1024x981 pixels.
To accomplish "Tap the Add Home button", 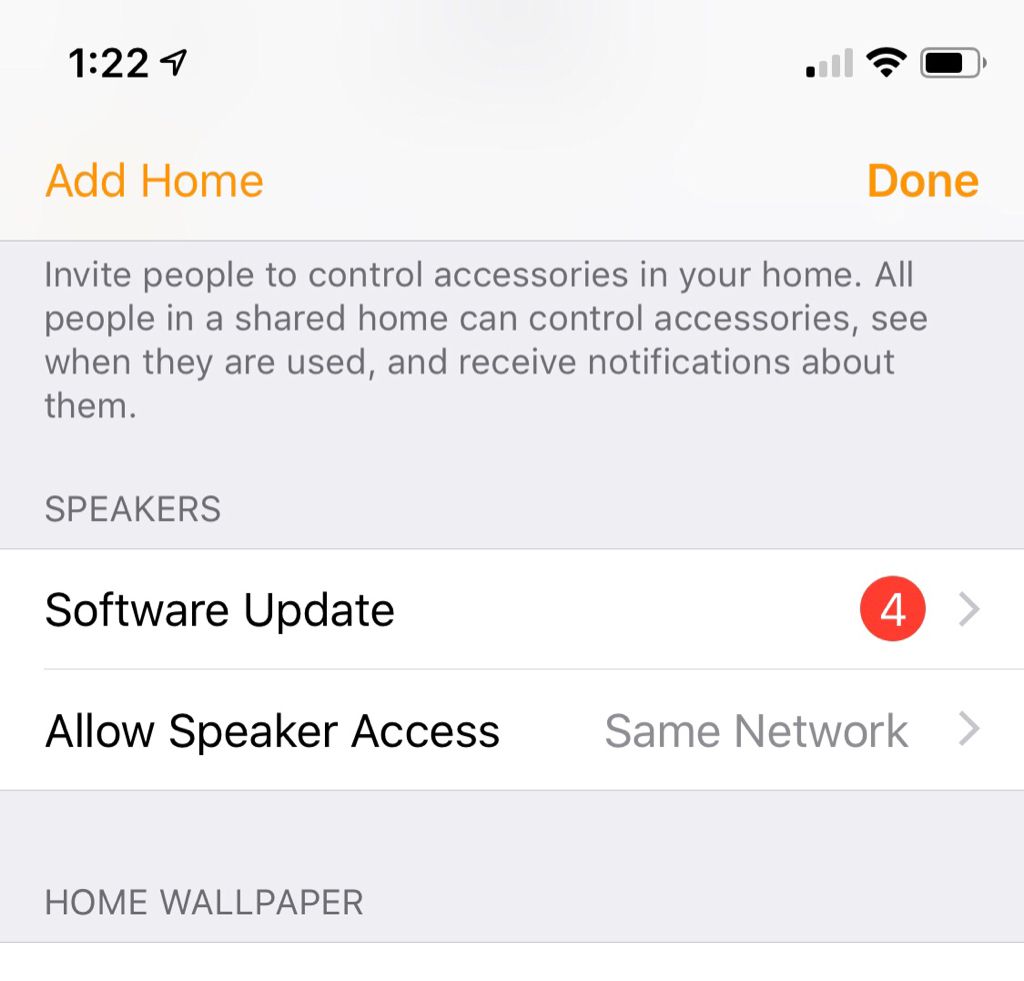I will pyautogui.click(x=155, y=181).
